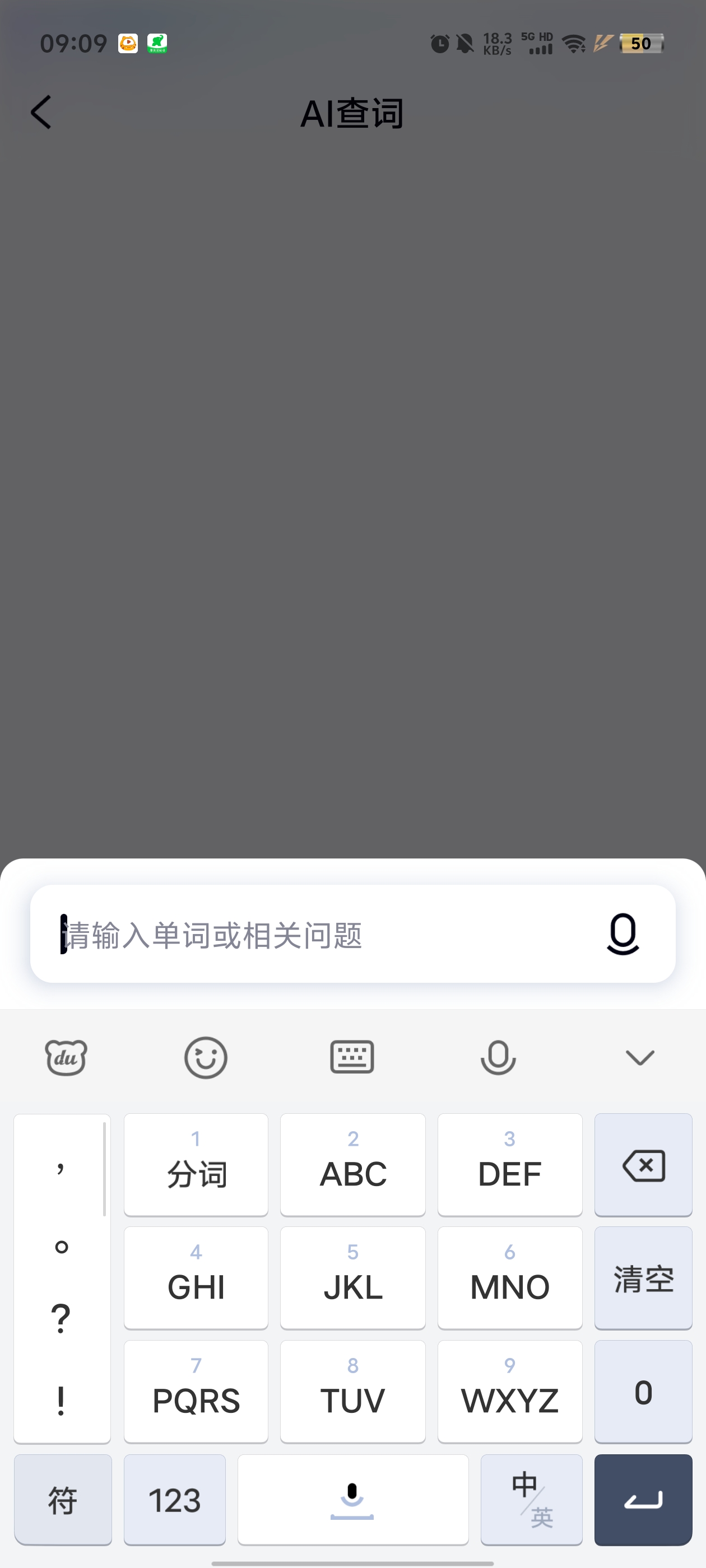Select the AI查词 title at the top
706x1568 pixels.
352,113
